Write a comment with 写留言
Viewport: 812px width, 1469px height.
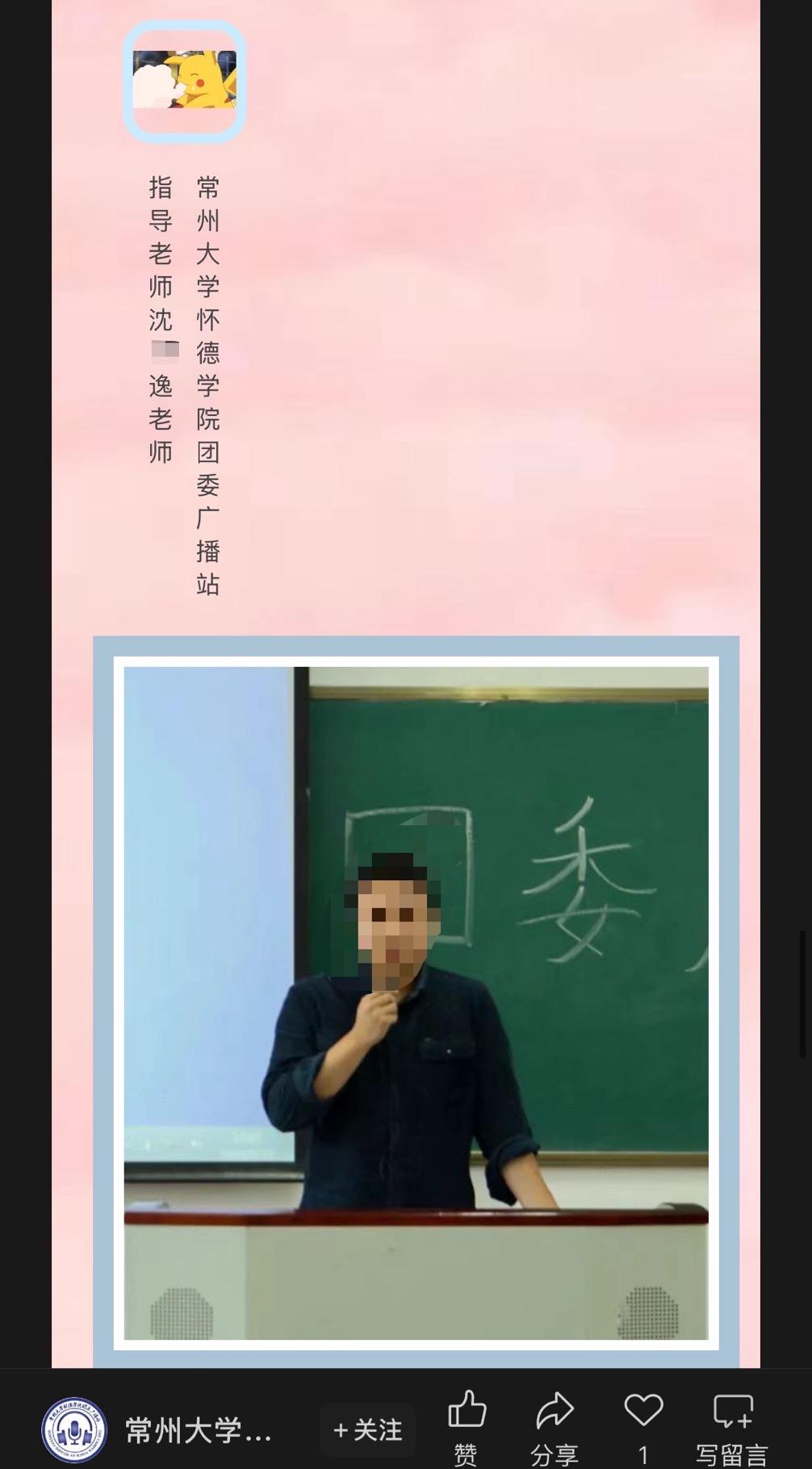[732, 1425]
